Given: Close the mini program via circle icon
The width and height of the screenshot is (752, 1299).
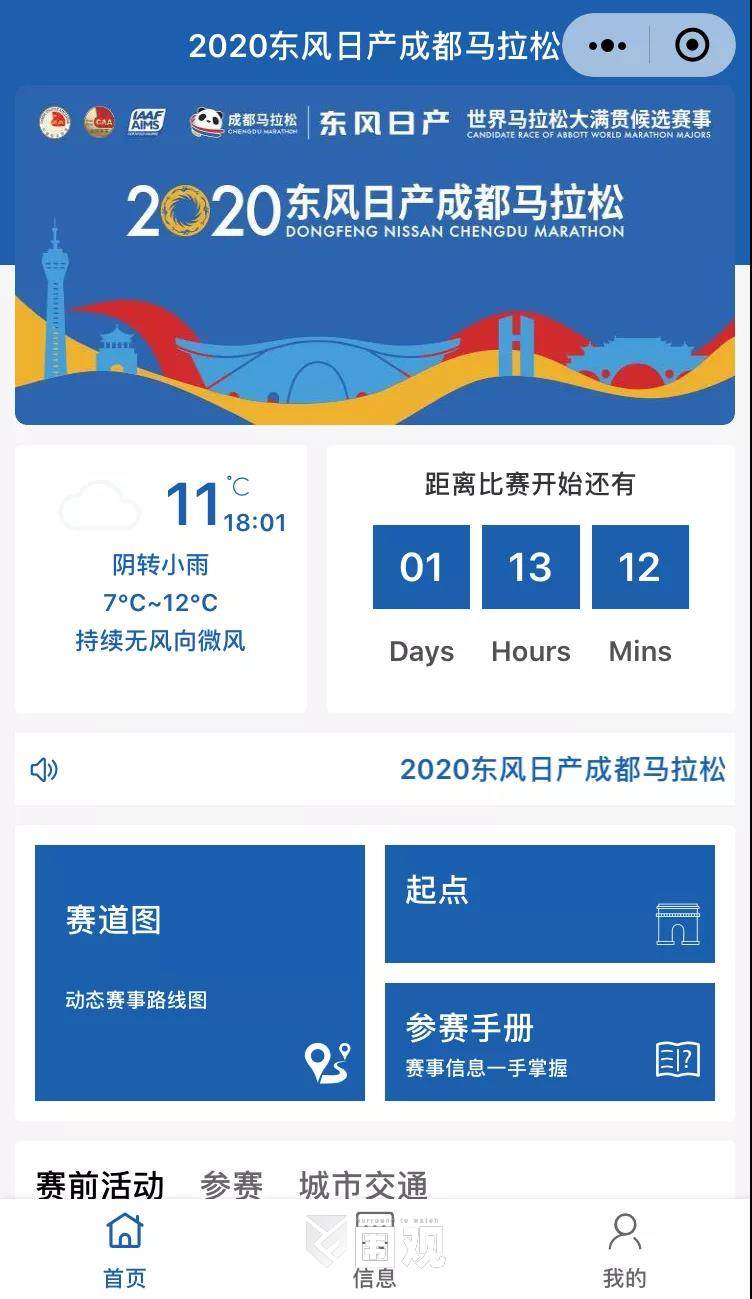Looking at the screenshot, I should (x=692, y=46).
